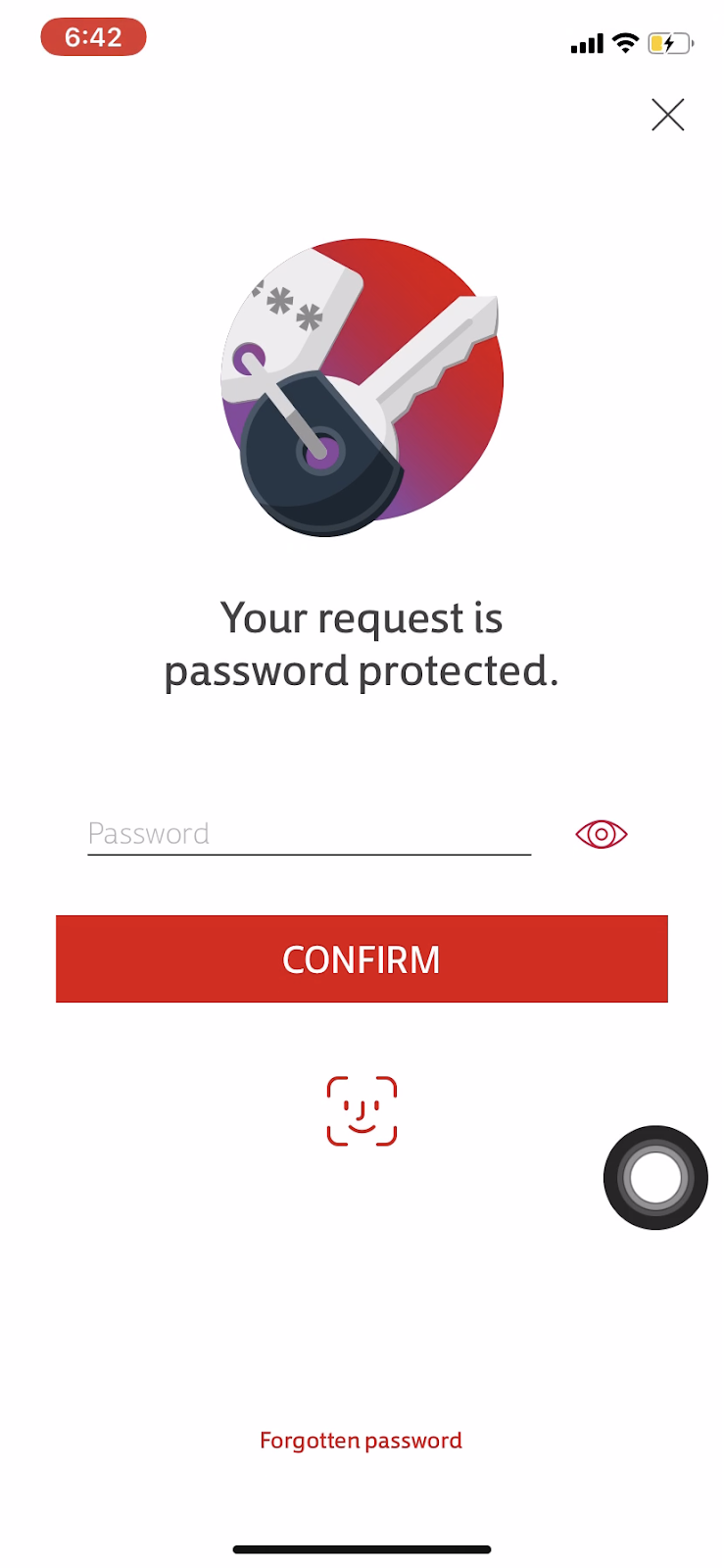
Task: Tap the CONFIRM button
Action: coord(362,959)
